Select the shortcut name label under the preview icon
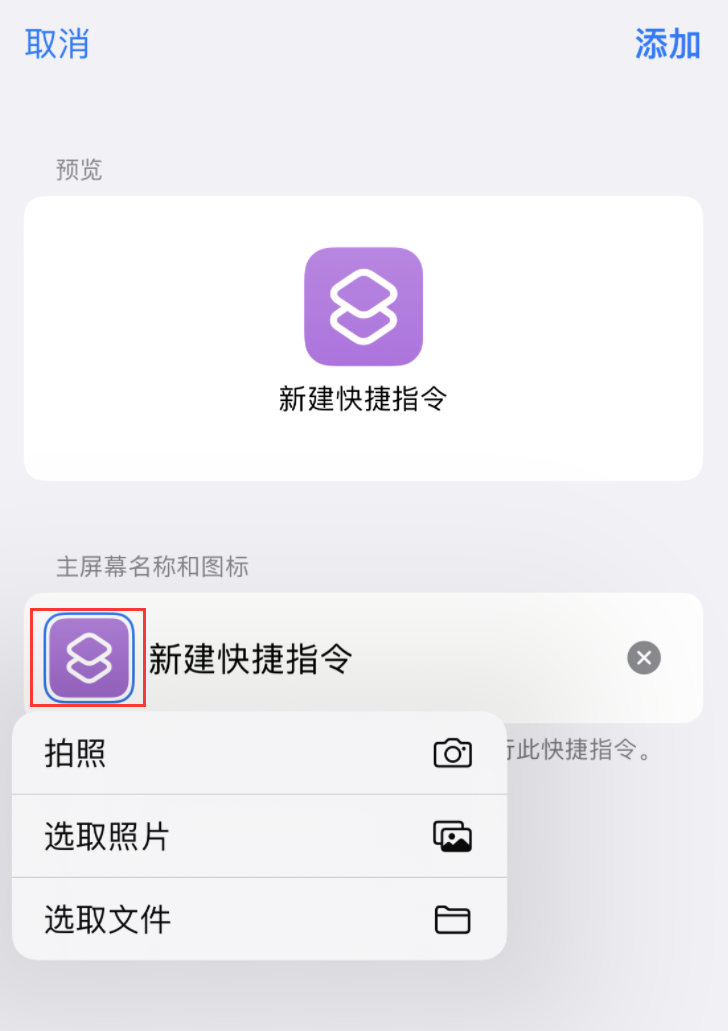This screenshot has height=1031, width=728. pyautogui.click(x=362, y=397)
